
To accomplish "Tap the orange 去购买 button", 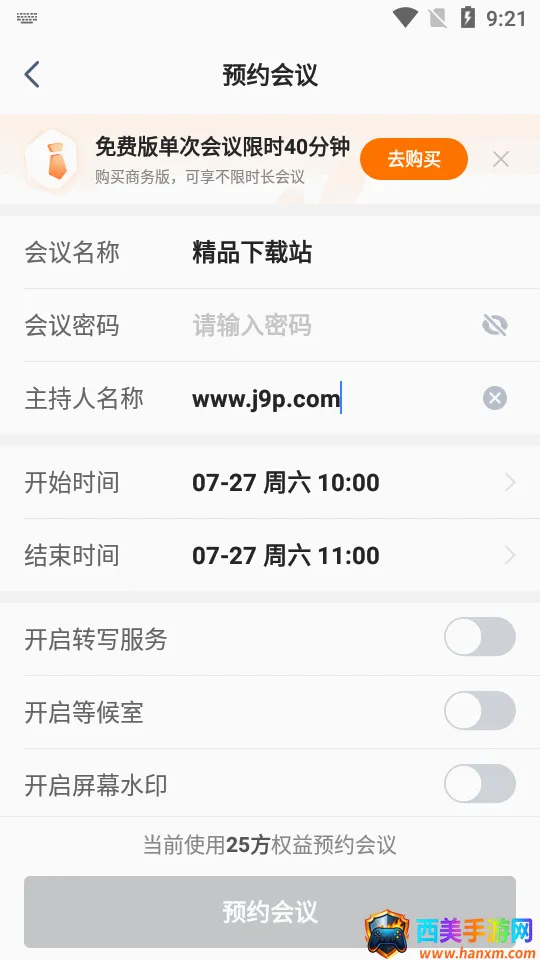I will (x=414, y=159).
